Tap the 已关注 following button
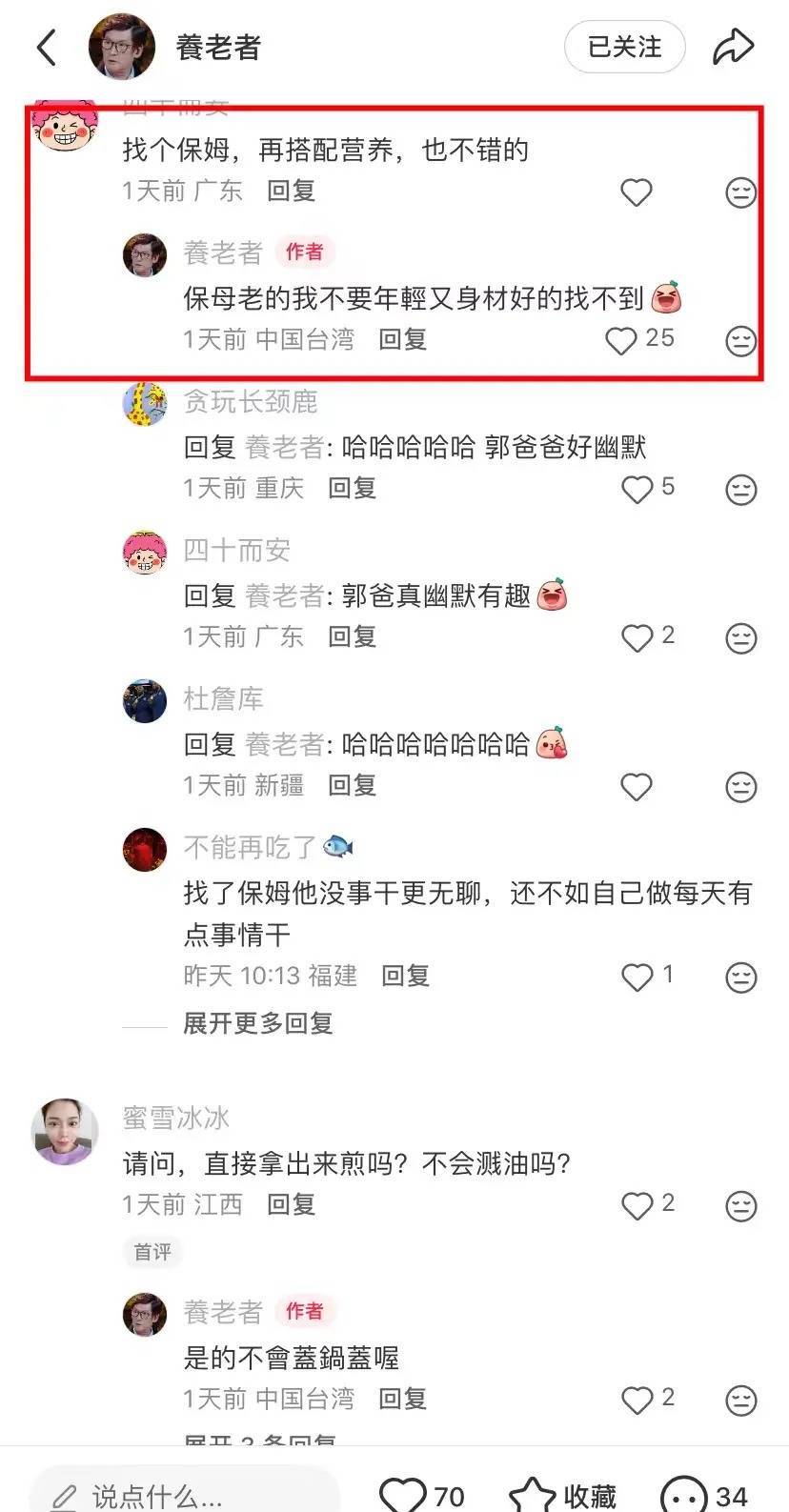Screen dimensions: 789x1512 624,47
